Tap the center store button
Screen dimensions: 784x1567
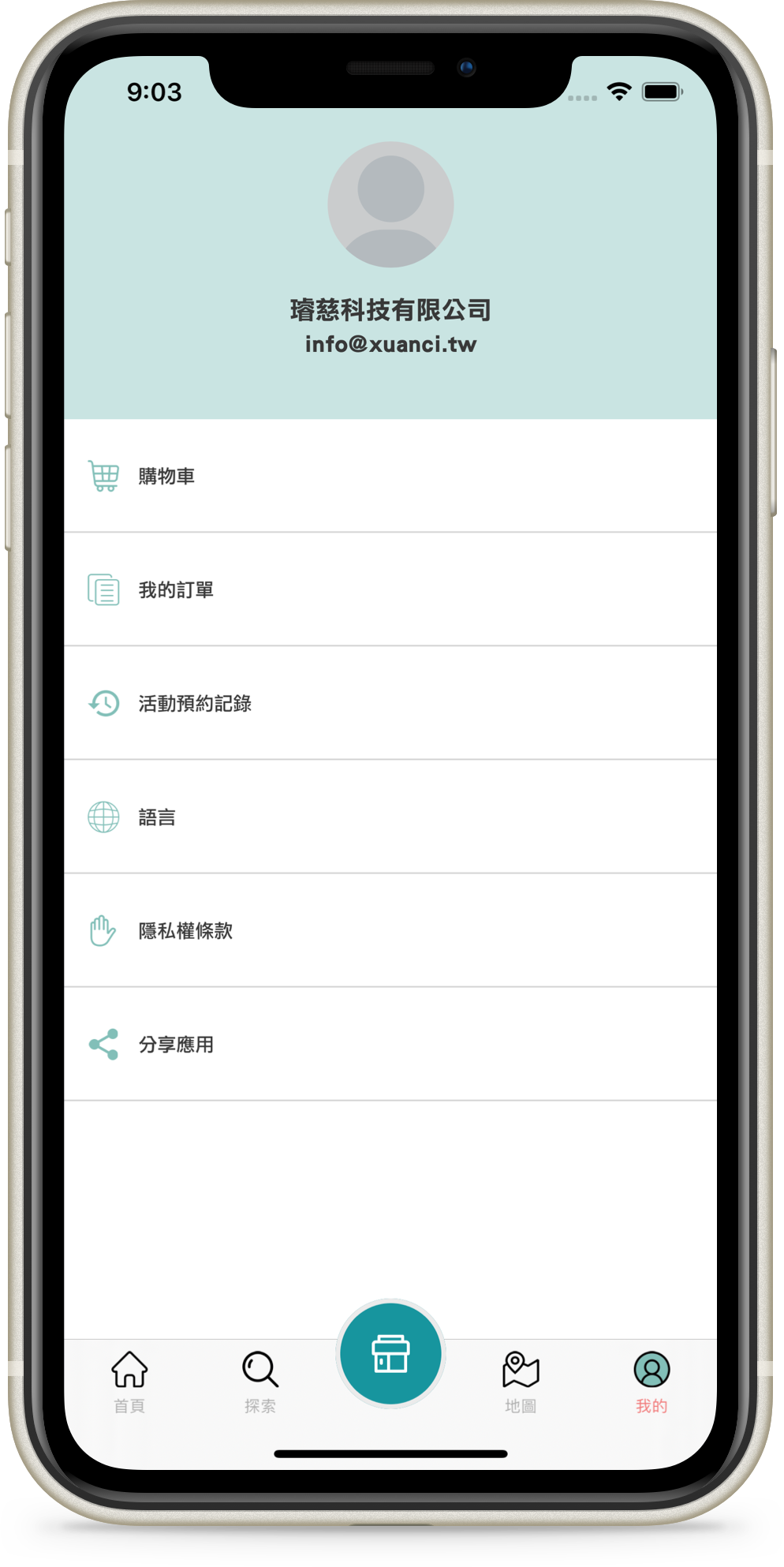coord(390,1353)
